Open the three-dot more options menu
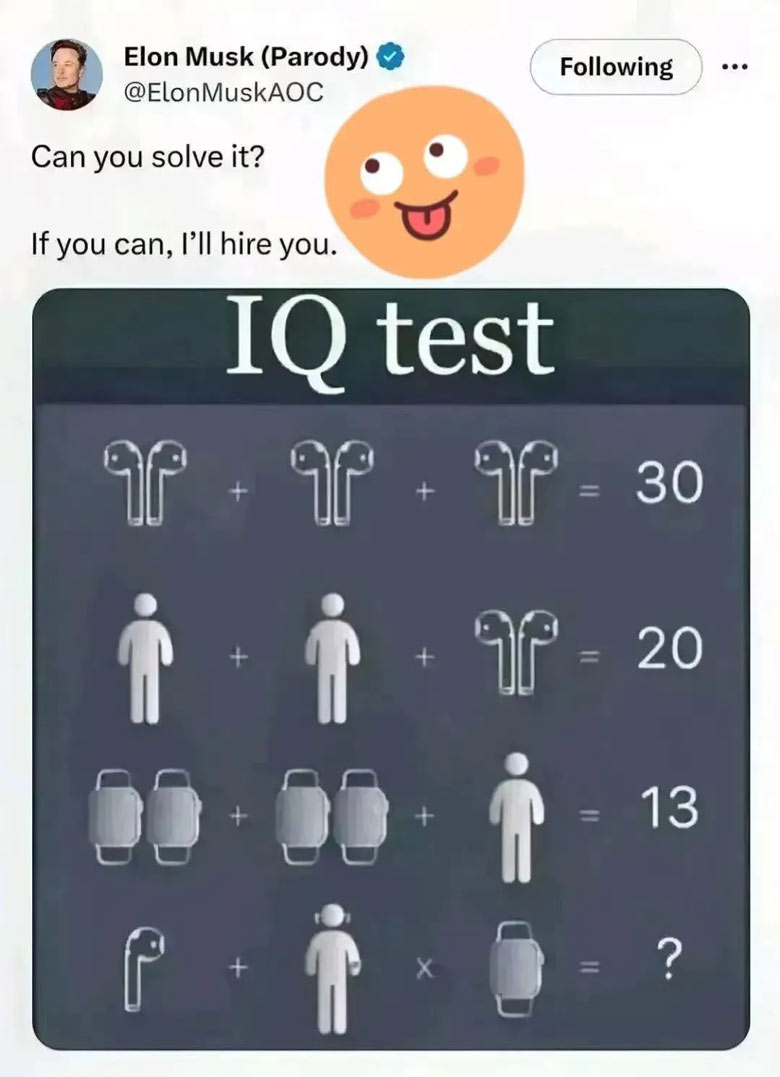780x1077 pixels. click(733, 65)
